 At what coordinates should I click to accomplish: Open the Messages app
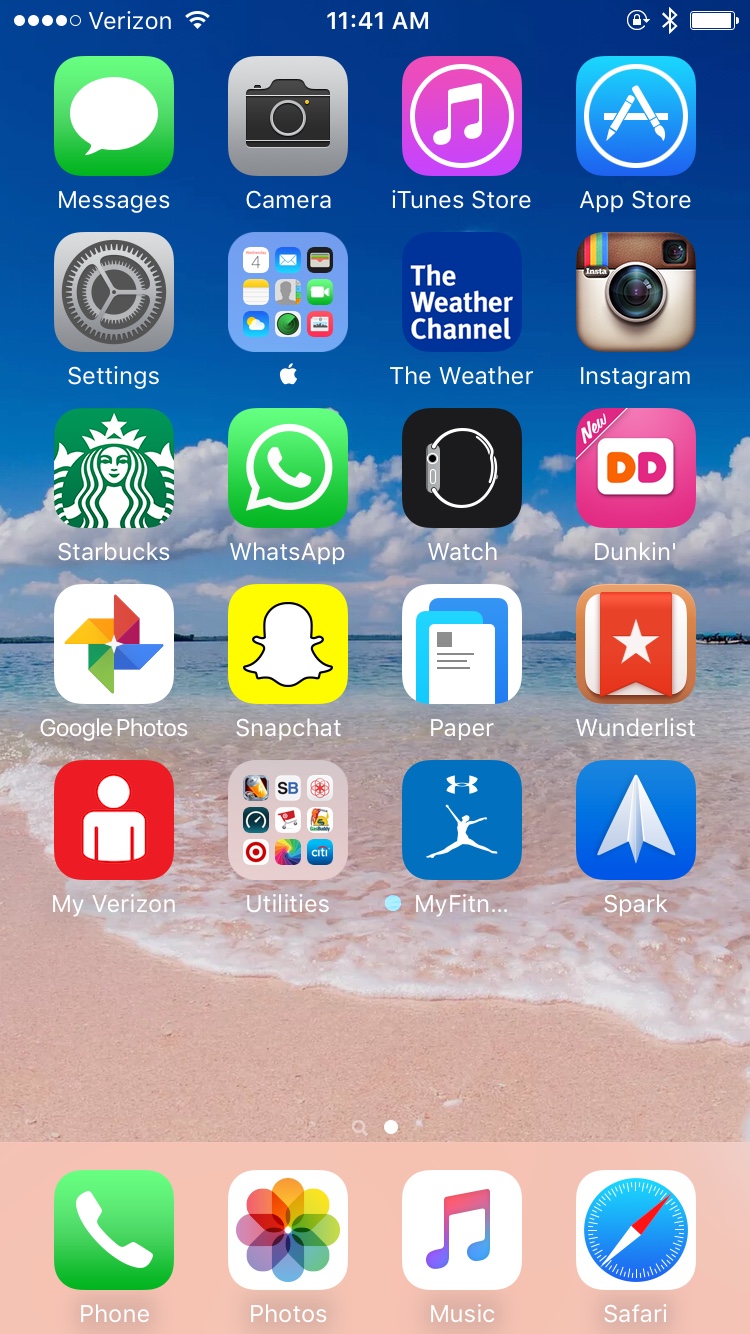click(114, 116)
